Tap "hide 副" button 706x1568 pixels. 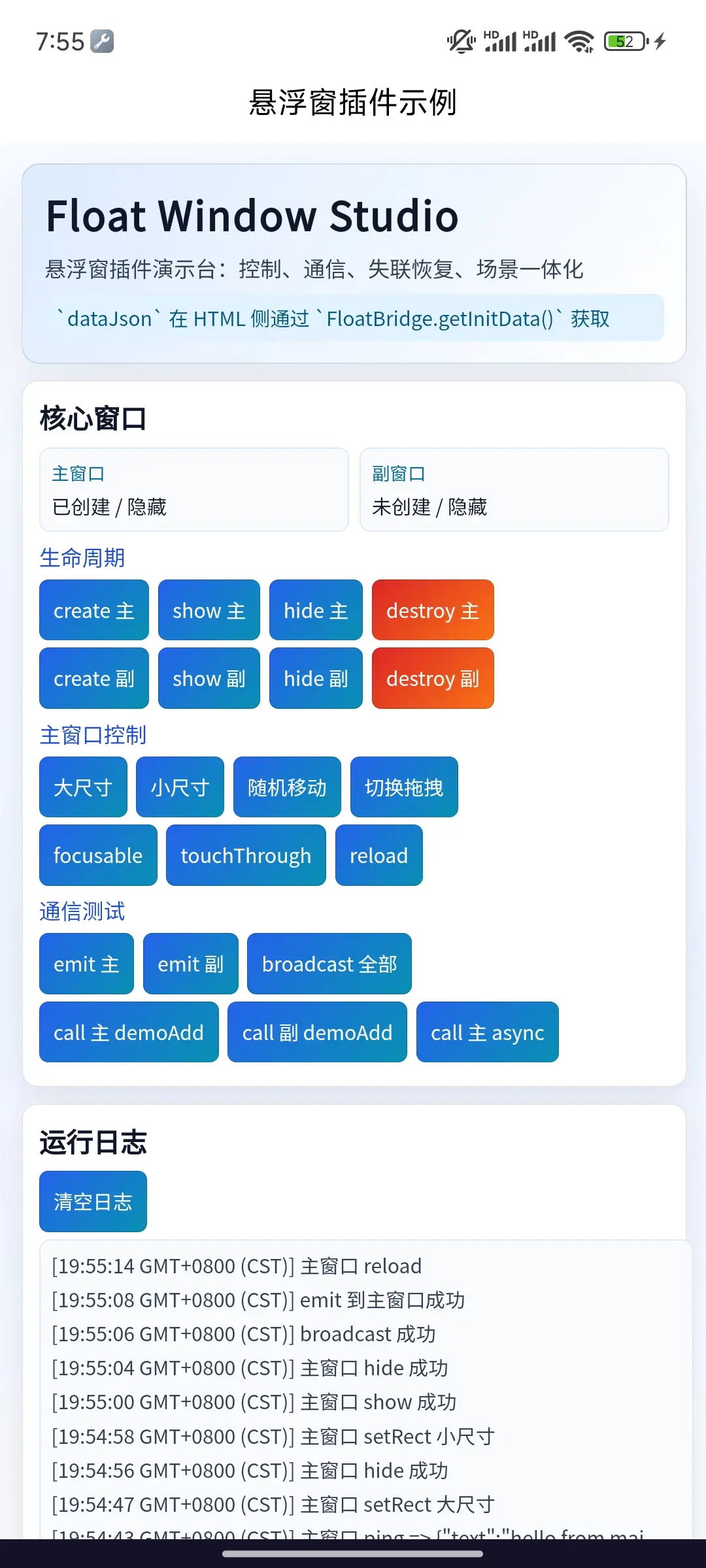[316, 678]
